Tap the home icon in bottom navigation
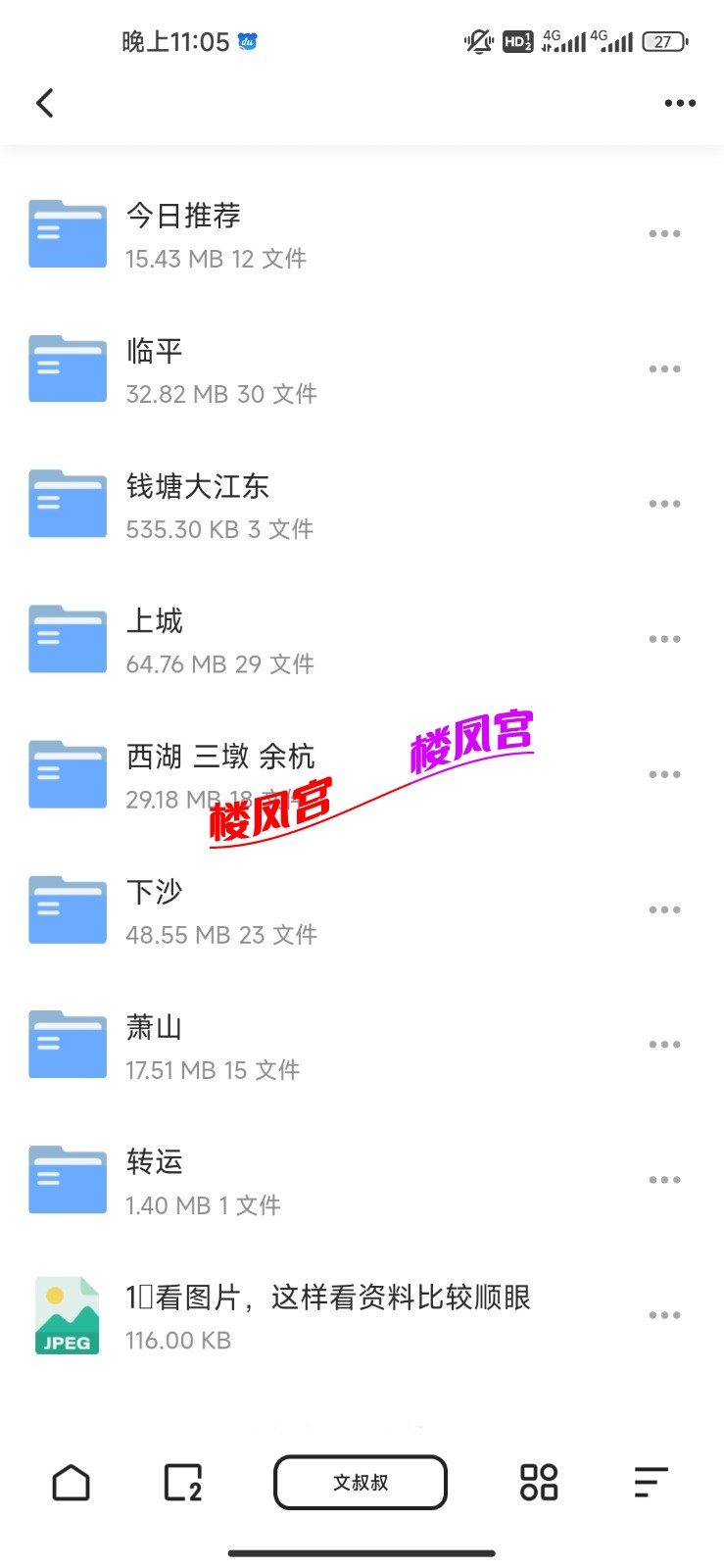The width and height of the screenshot is (724, 1568). pos(71,1482)
